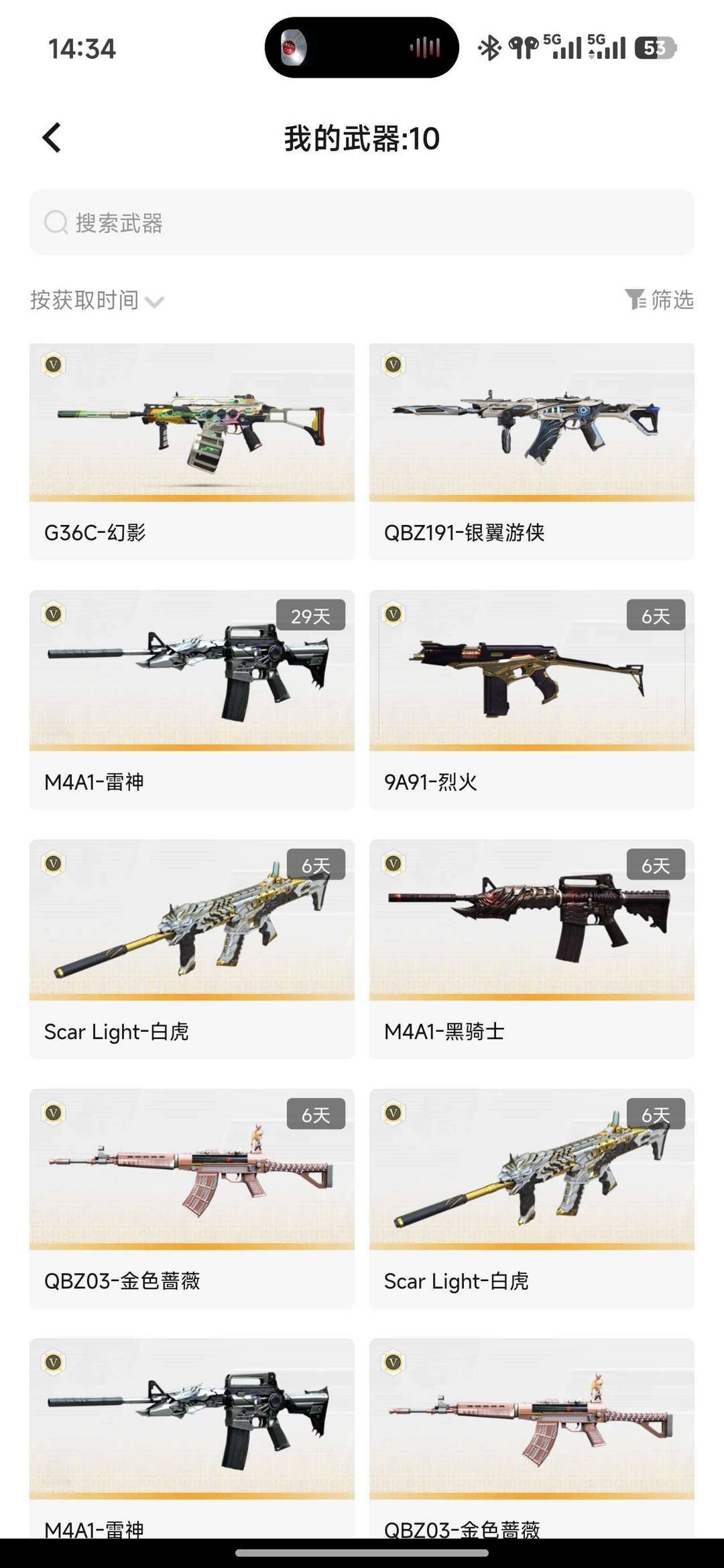Viewport: 724px width, 1568px height.
Task: Expand sorting options via the chevron arrow
Action: point(156,302)
